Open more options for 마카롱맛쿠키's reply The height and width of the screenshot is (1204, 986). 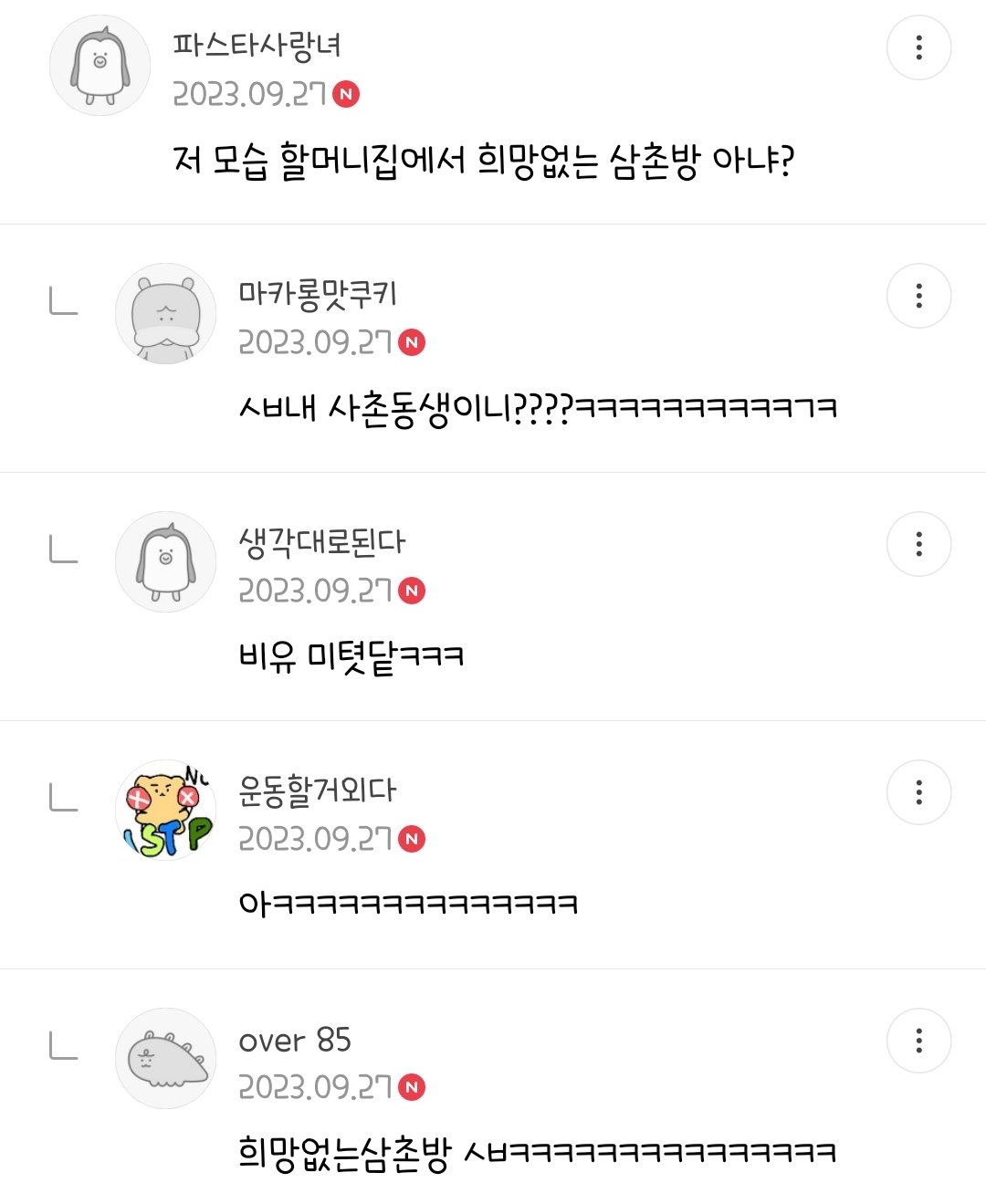pos(918,296)
